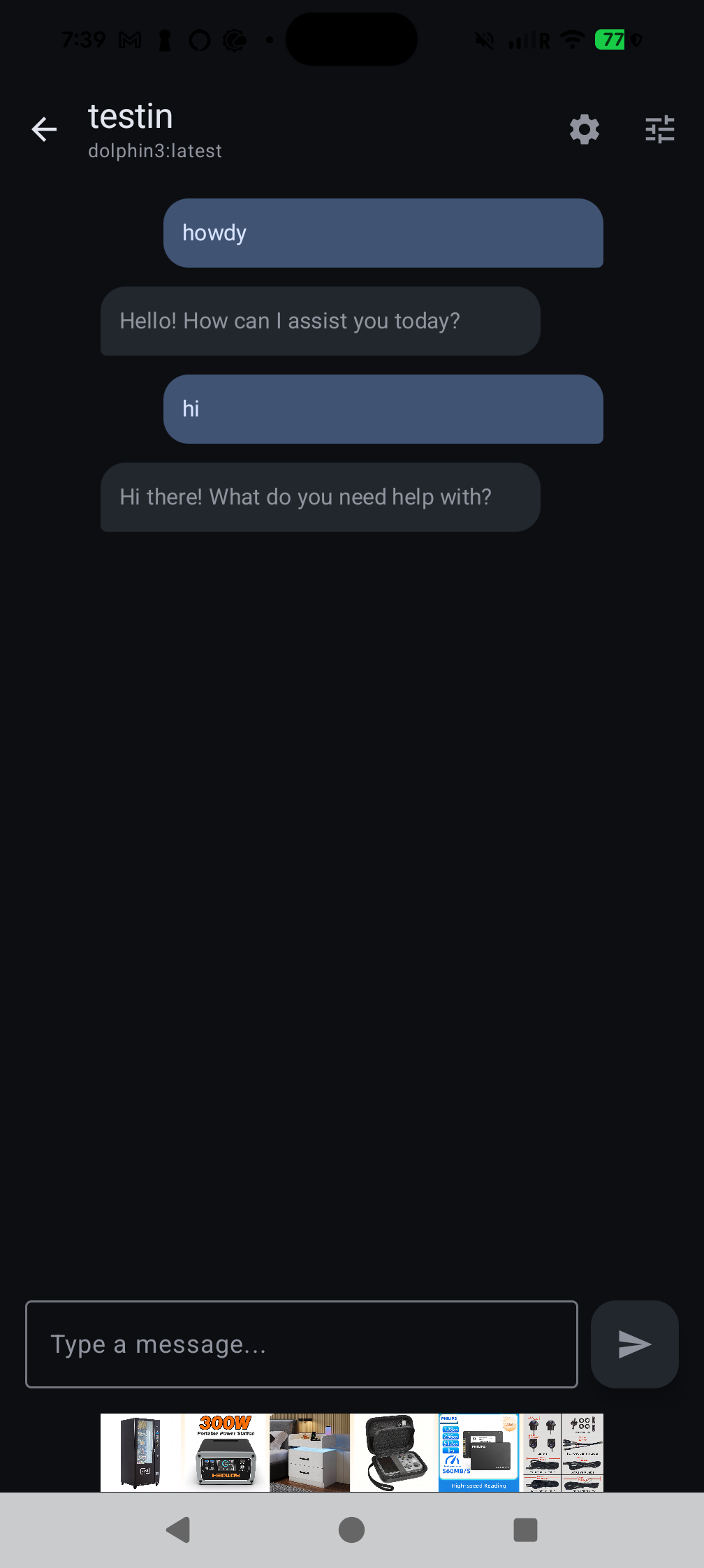Viewport: 704px width, 1568px height.
Task: Tap the Philips SSD advertisement image
Action: [477, 1452]
